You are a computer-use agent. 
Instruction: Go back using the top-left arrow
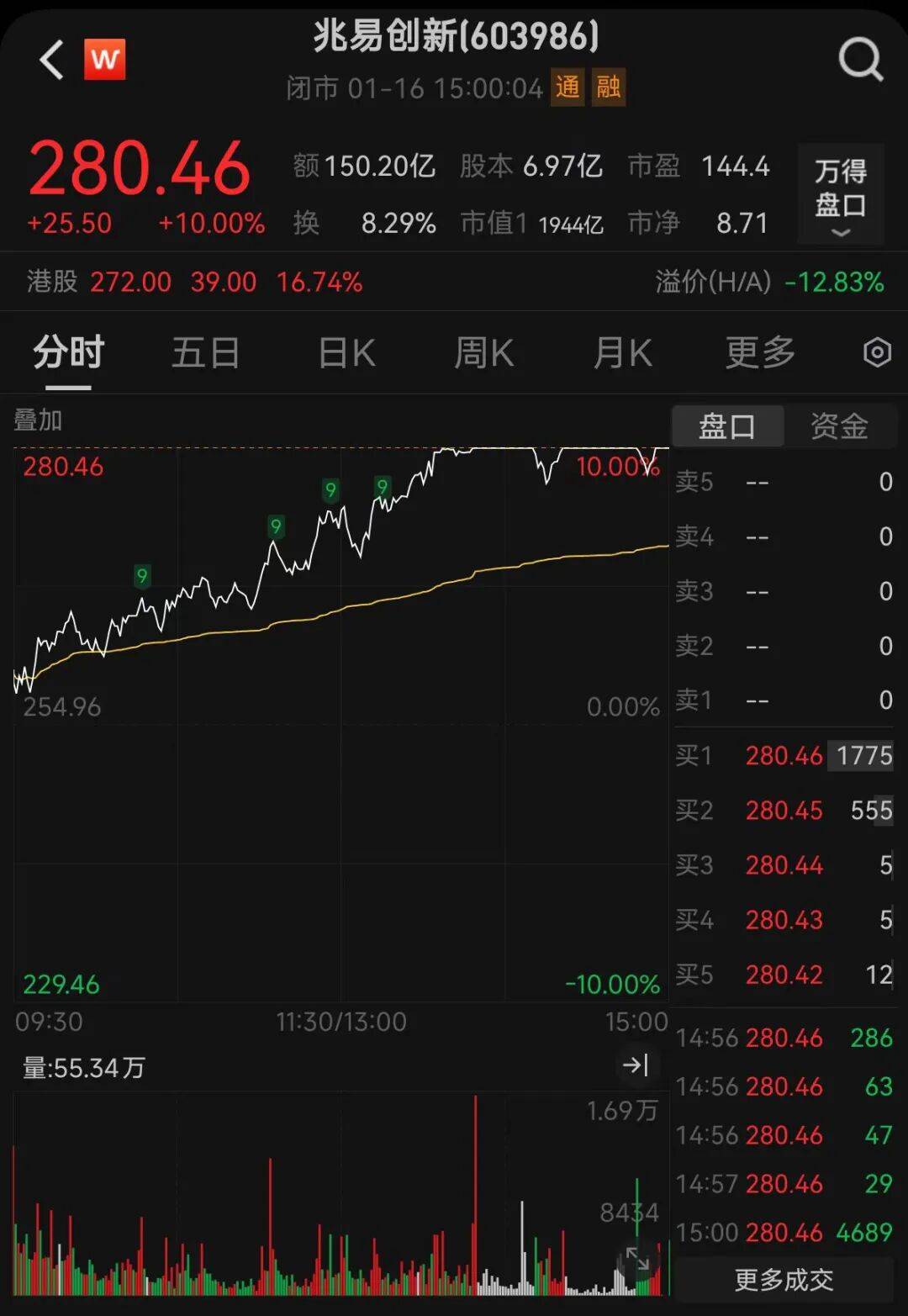coord(52,61)
